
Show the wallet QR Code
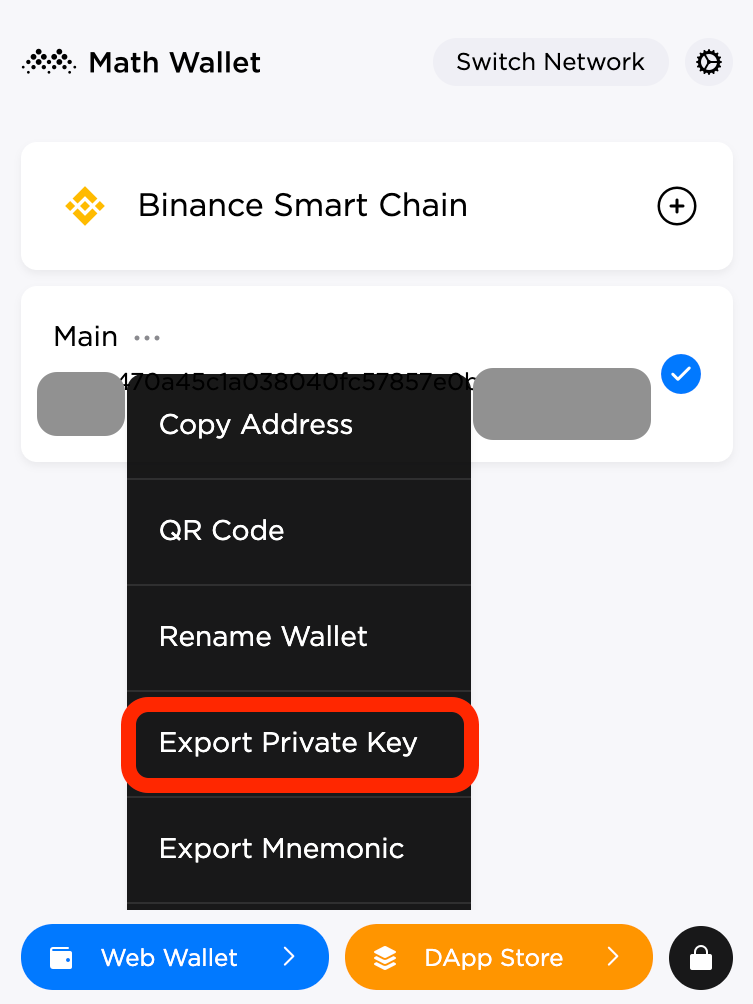coord(222,531)
